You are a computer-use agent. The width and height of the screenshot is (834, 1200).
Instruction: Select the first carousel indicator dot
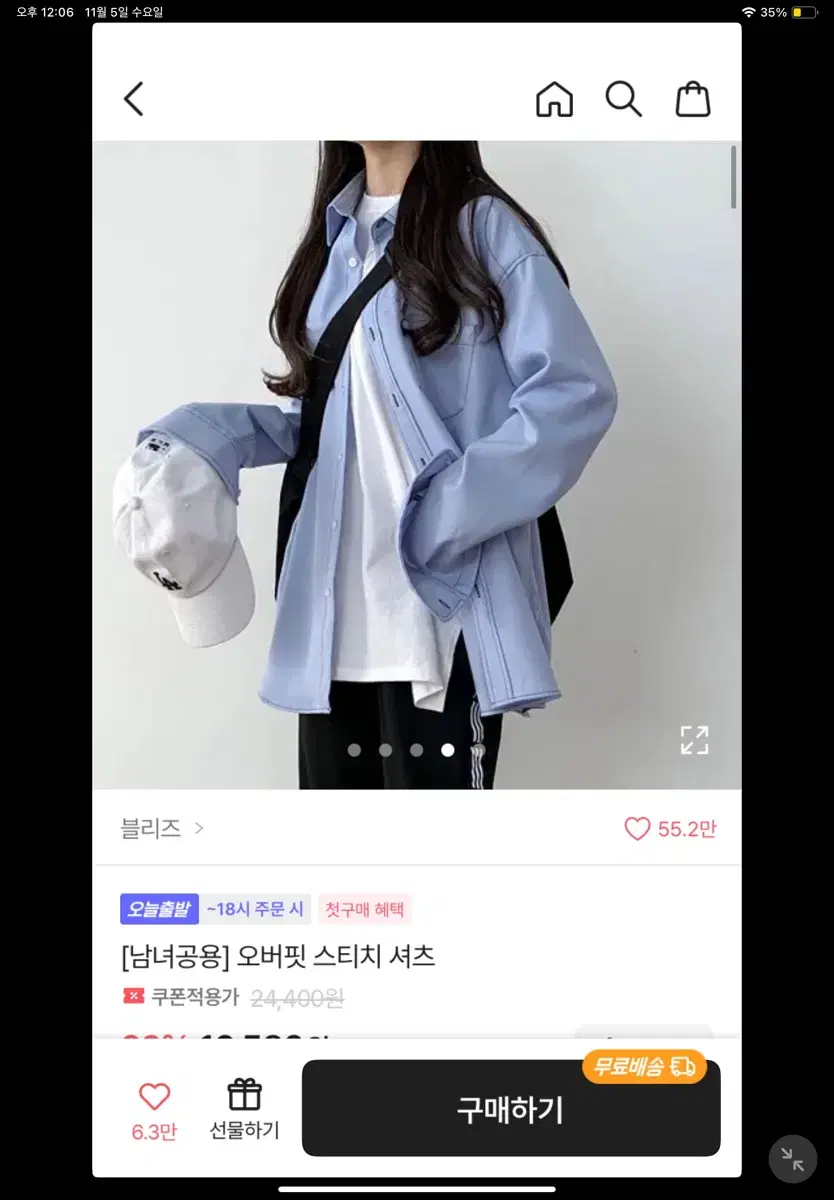356,748
